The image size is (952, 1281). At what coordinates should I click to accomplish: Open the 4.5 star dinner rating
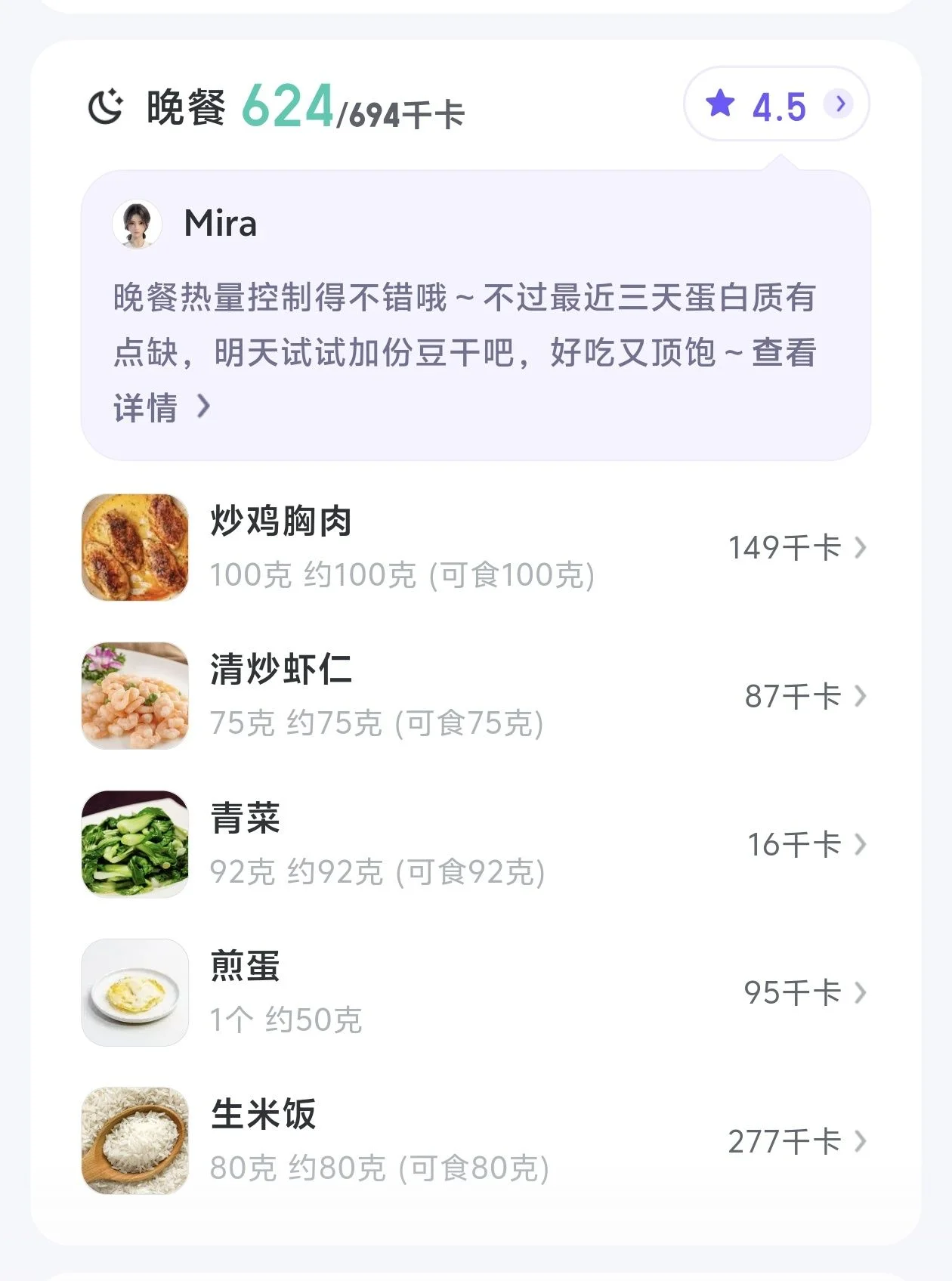776,104
